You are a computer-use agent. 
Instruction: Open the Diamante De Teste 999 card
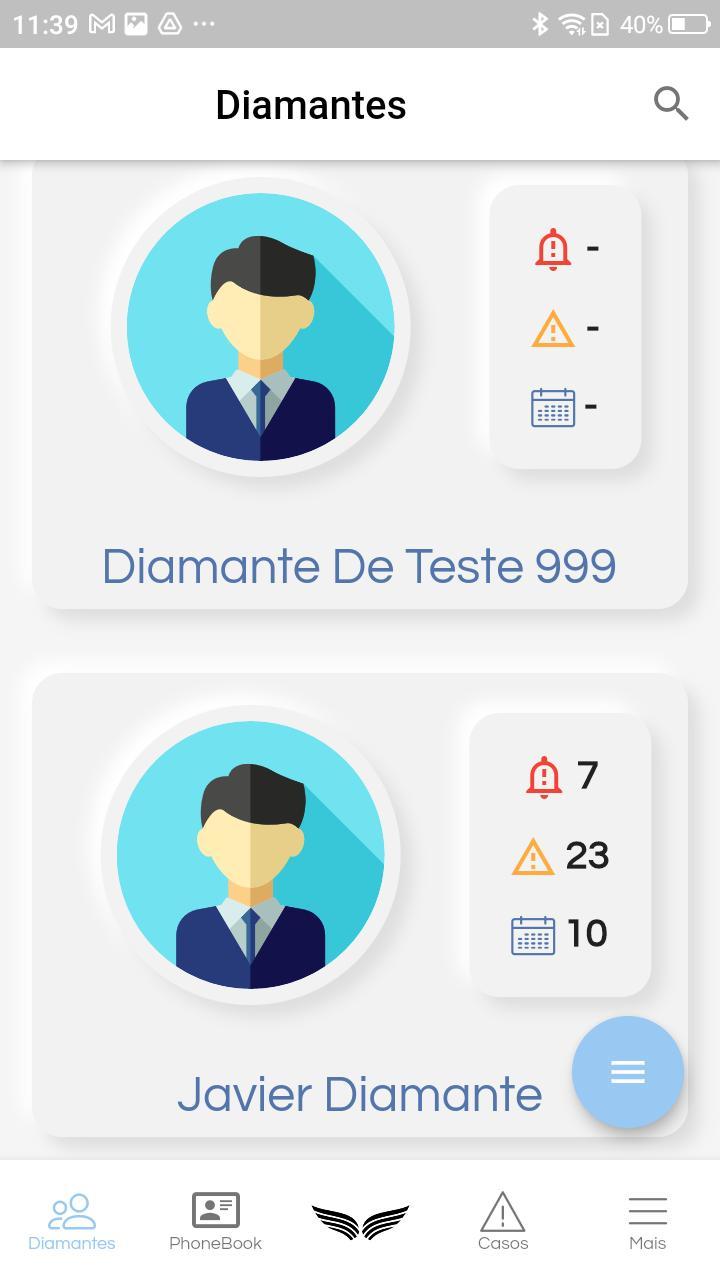click(x=359, y=565)
